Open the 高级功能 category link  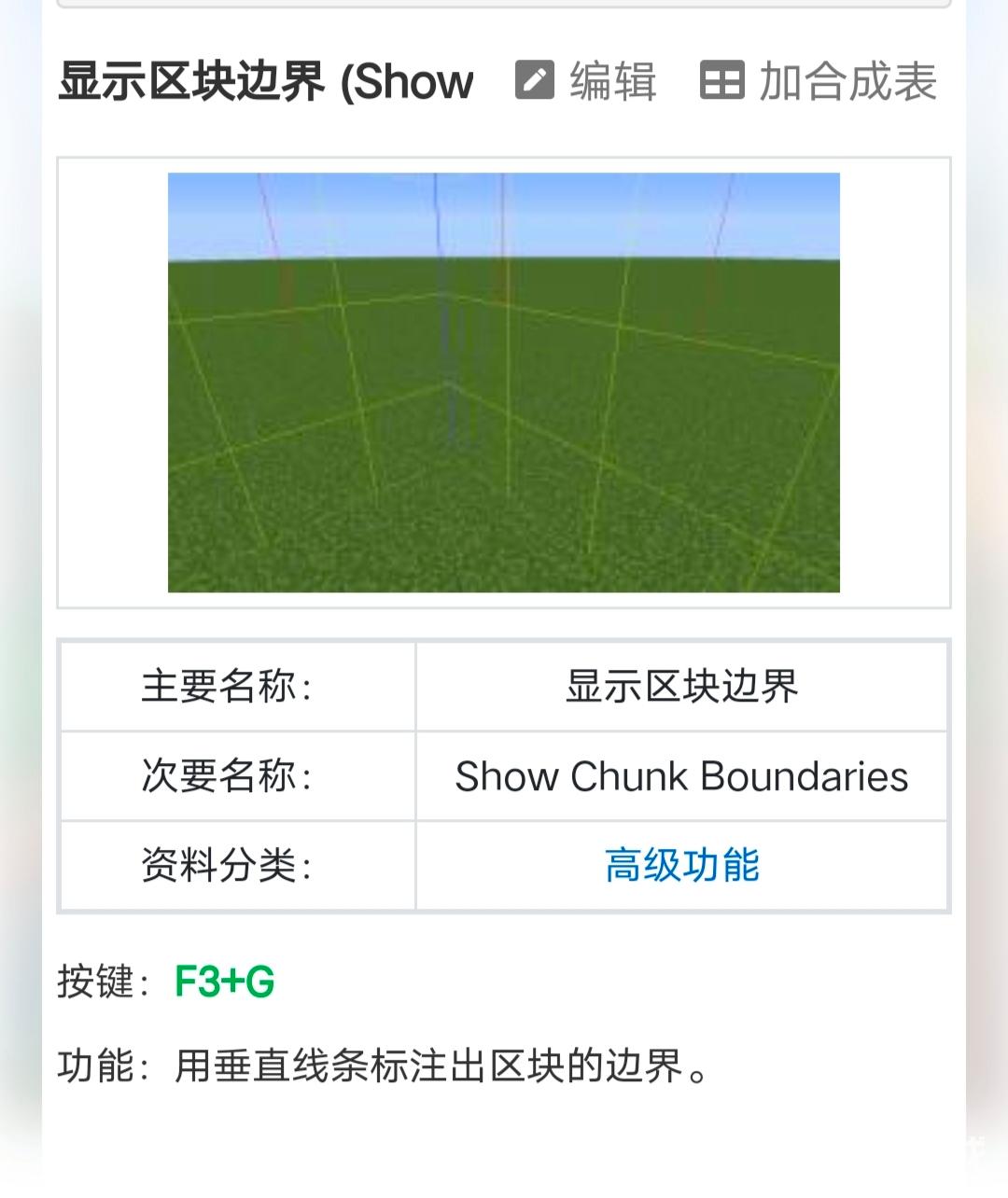(x=681, y=866)
